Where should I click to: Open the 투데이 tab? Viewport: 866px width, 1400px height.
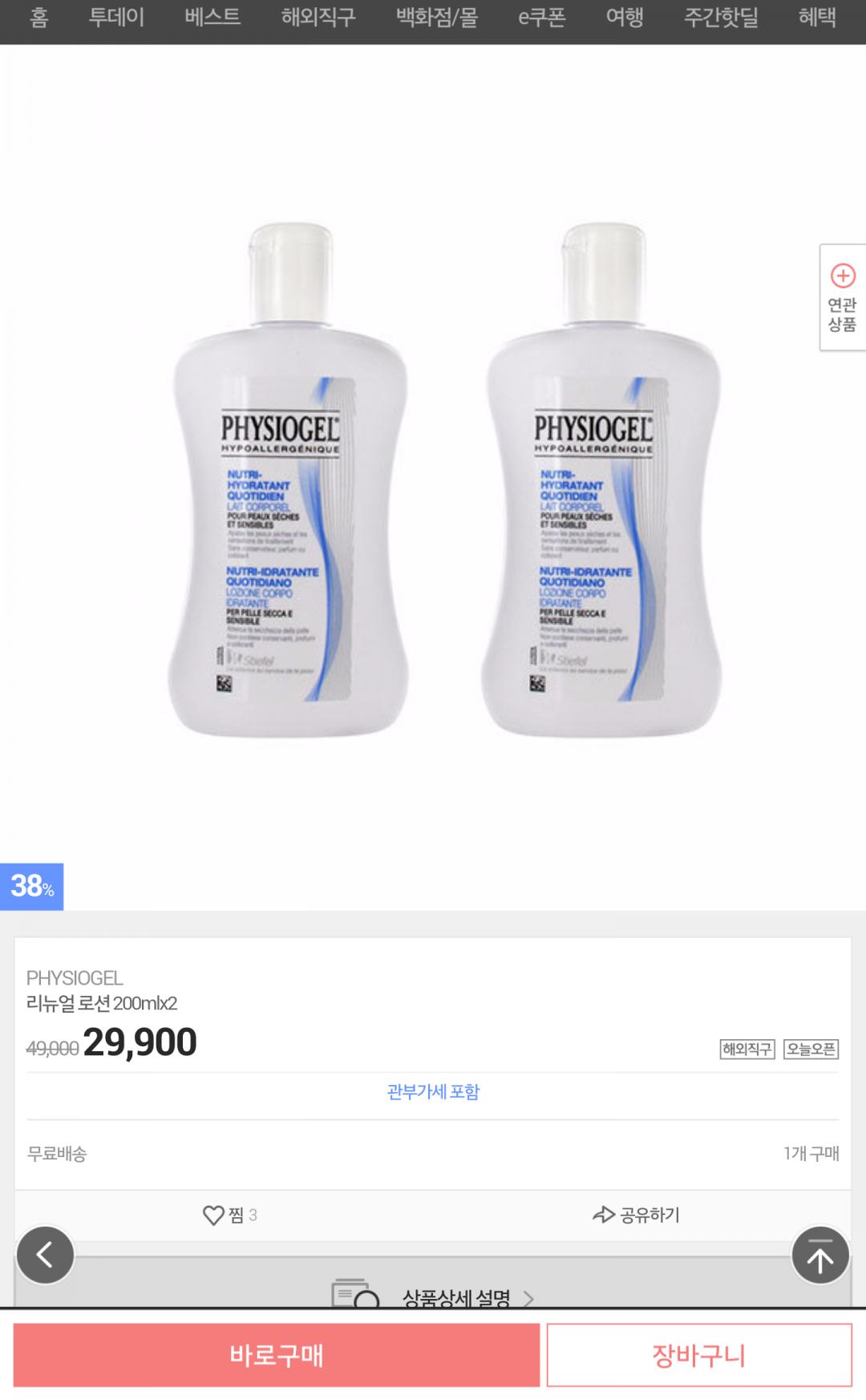click(x=116, y=18)
